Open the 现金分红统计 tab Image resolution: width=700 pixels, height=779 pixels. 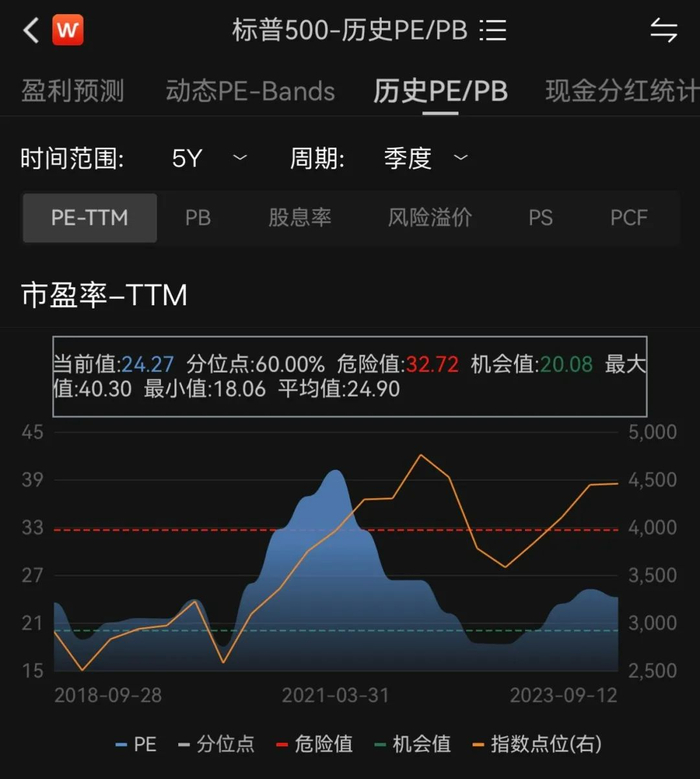pyautogui.click(x=620, y=91)
